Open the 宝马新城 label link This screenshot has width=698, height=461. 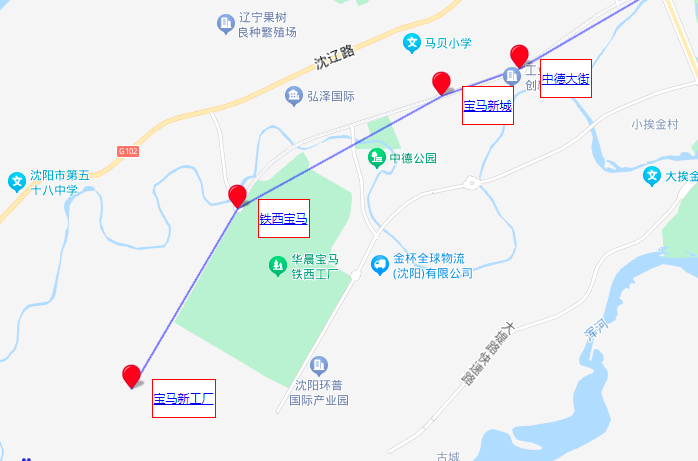click(487, 105)
